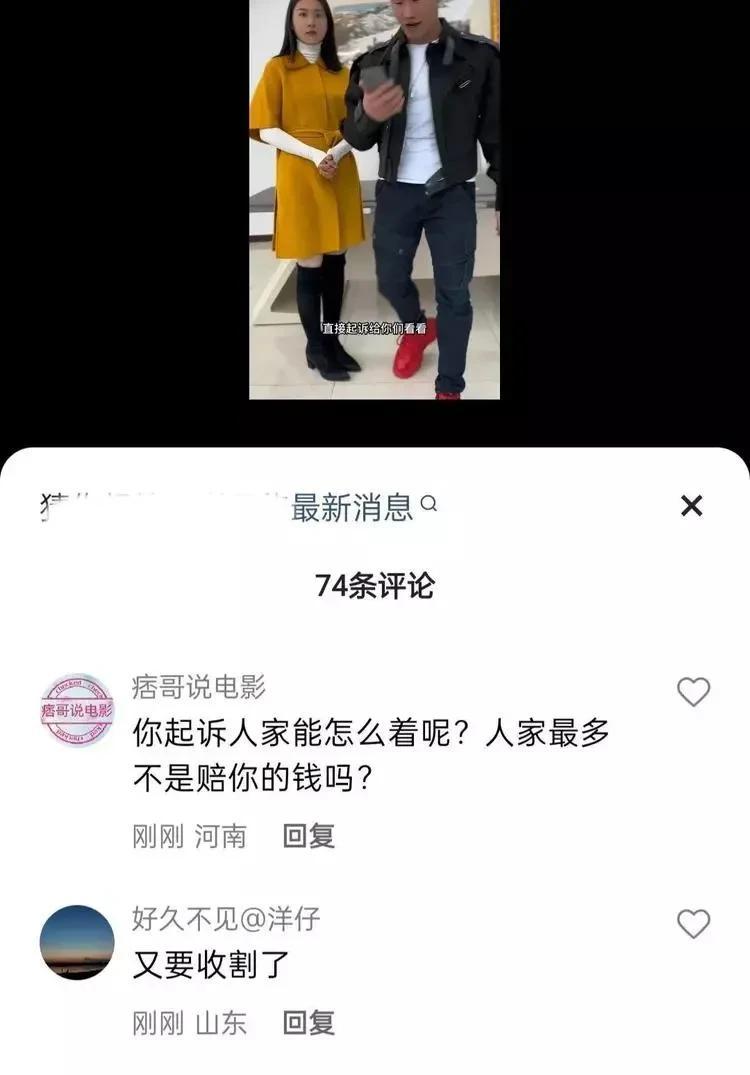This screenshot has width=750, height=1075.
Task: Reply to the 又要收割了 comment
Action: coord(308,1023)
